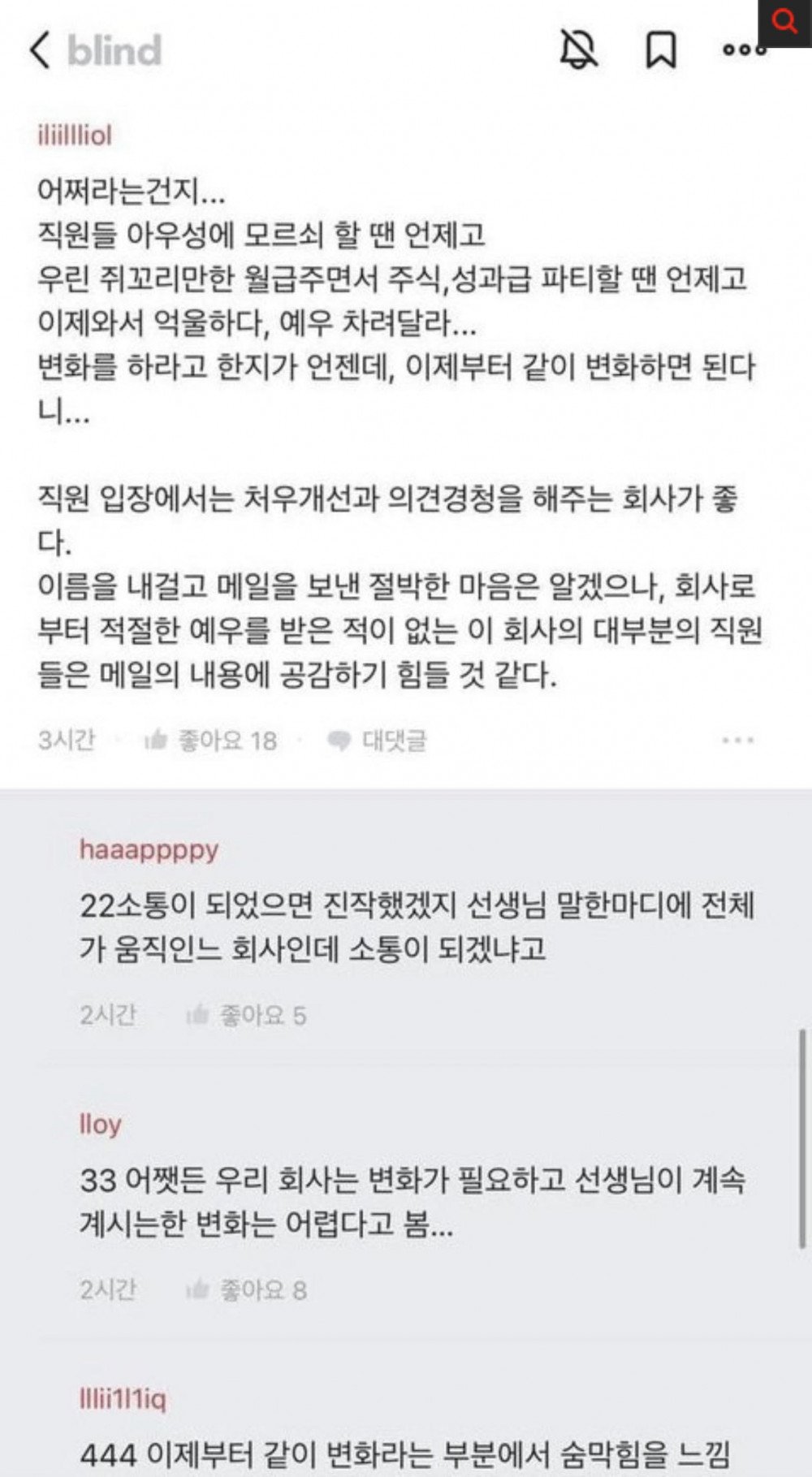Toggle the muted notification bell
Viewport: 812px width, 1477px height.
579,50
